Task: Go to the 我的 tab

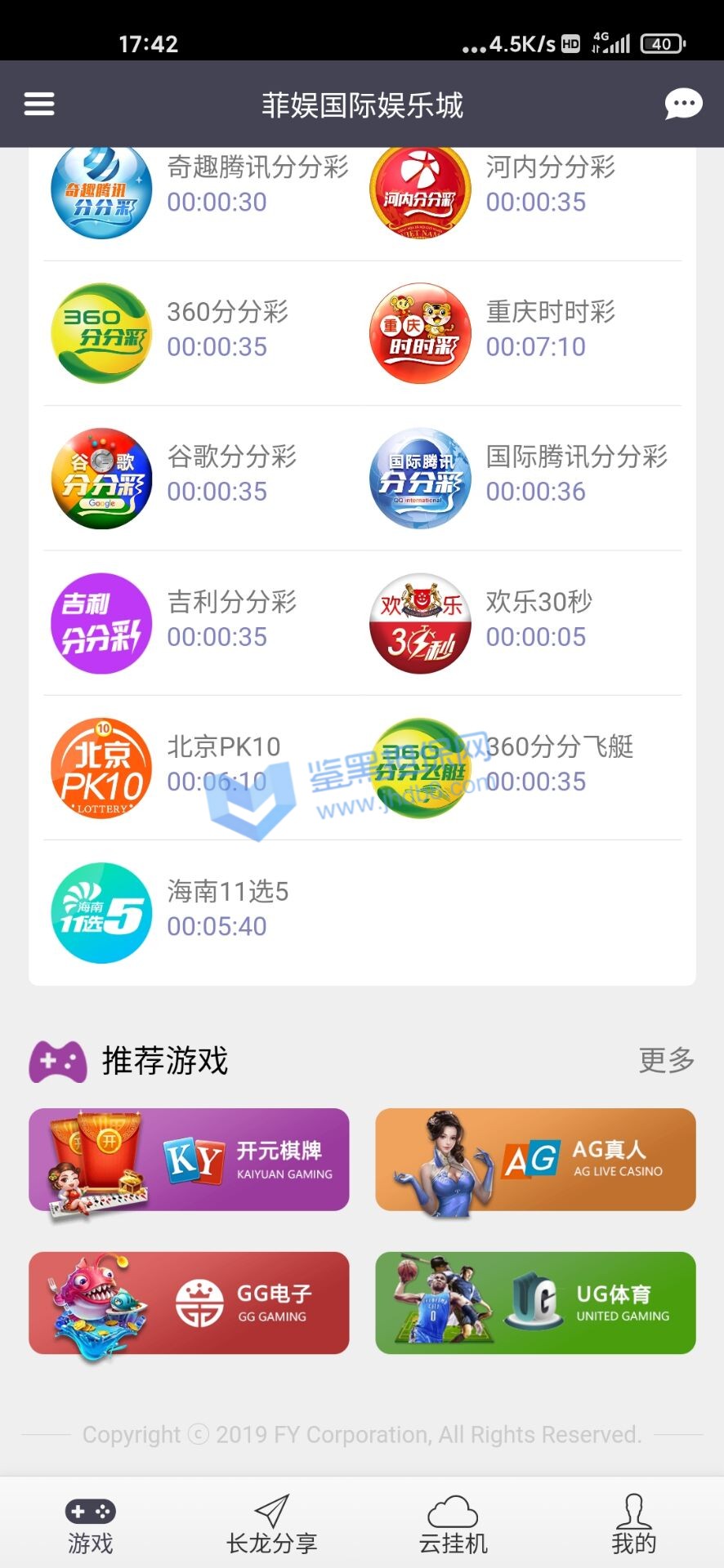Action: 633,1524
